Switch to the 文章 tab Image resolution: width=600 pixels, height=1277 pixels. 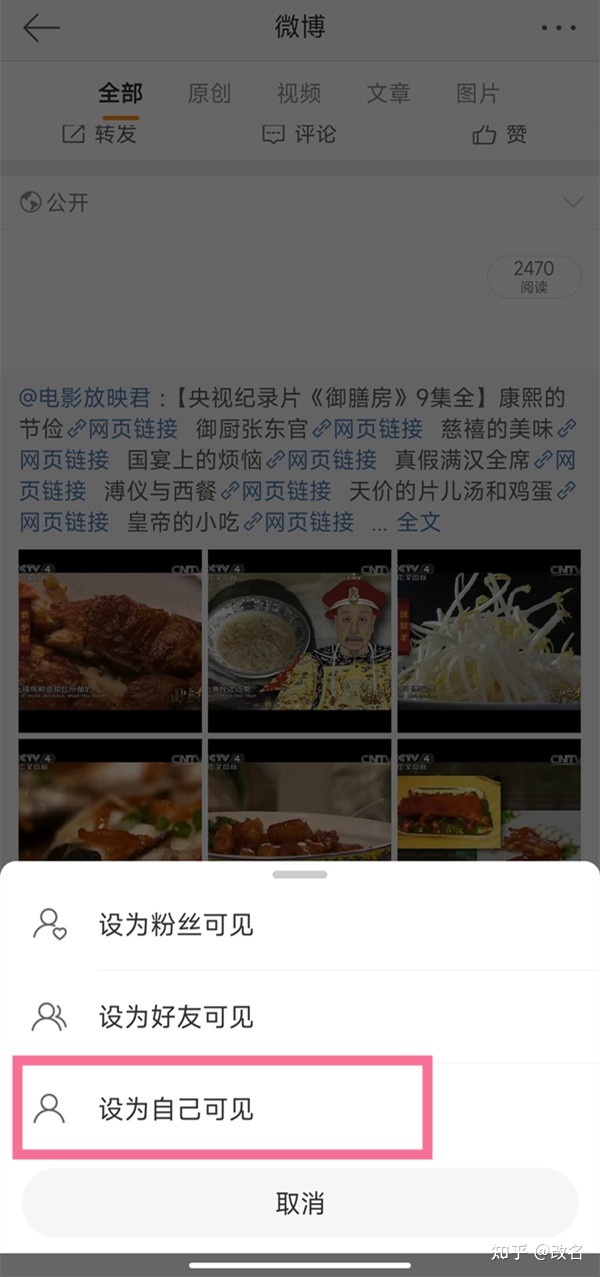click(388, 93)
